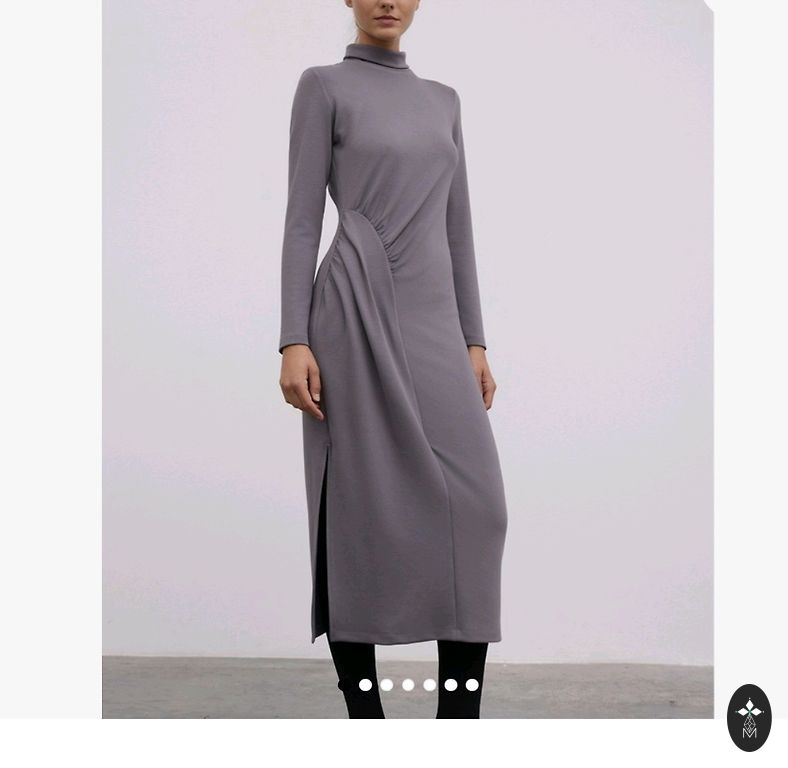Open the floating dark oval assistant button
788x768 pixels.
[x=749, y=717]
